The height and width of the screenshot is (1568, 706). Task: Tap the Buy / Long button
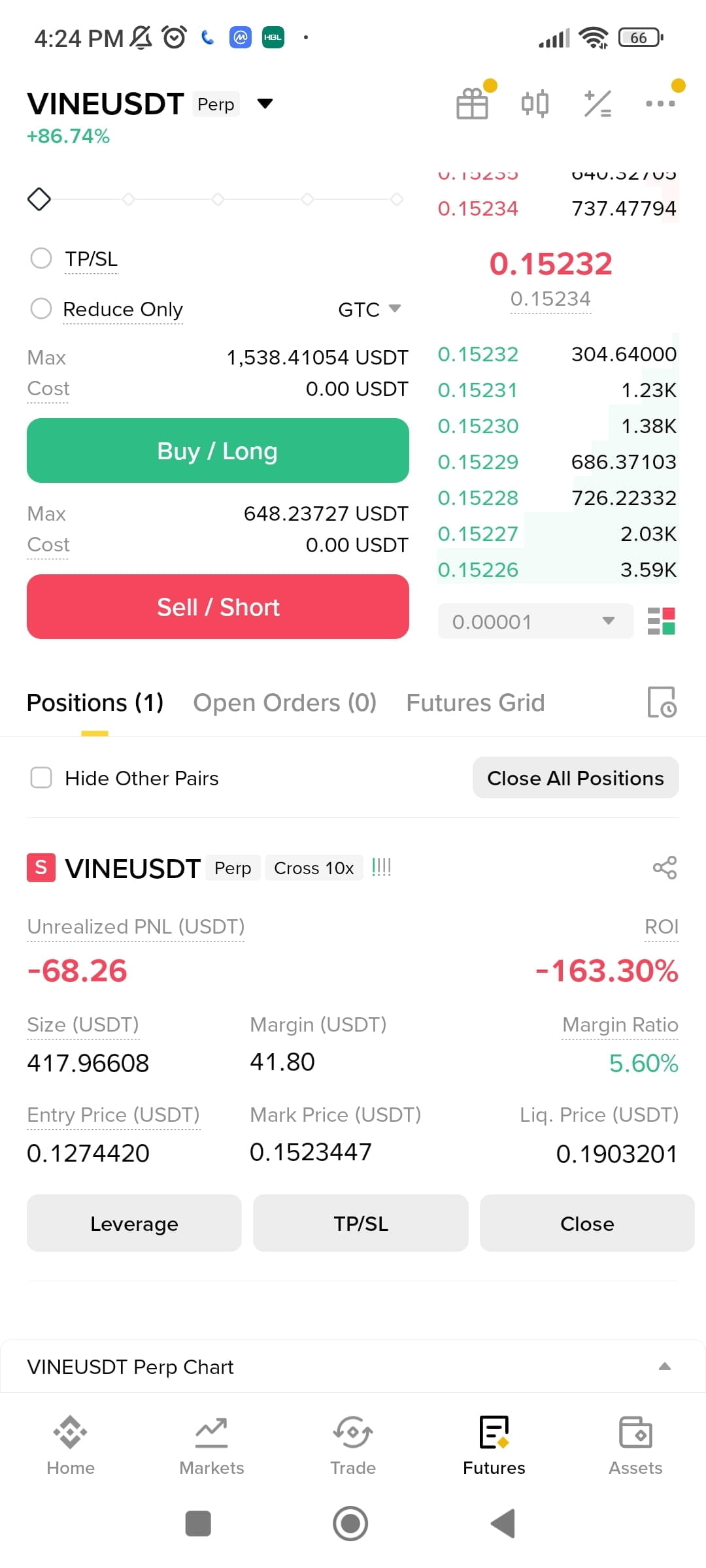point(218,451)
